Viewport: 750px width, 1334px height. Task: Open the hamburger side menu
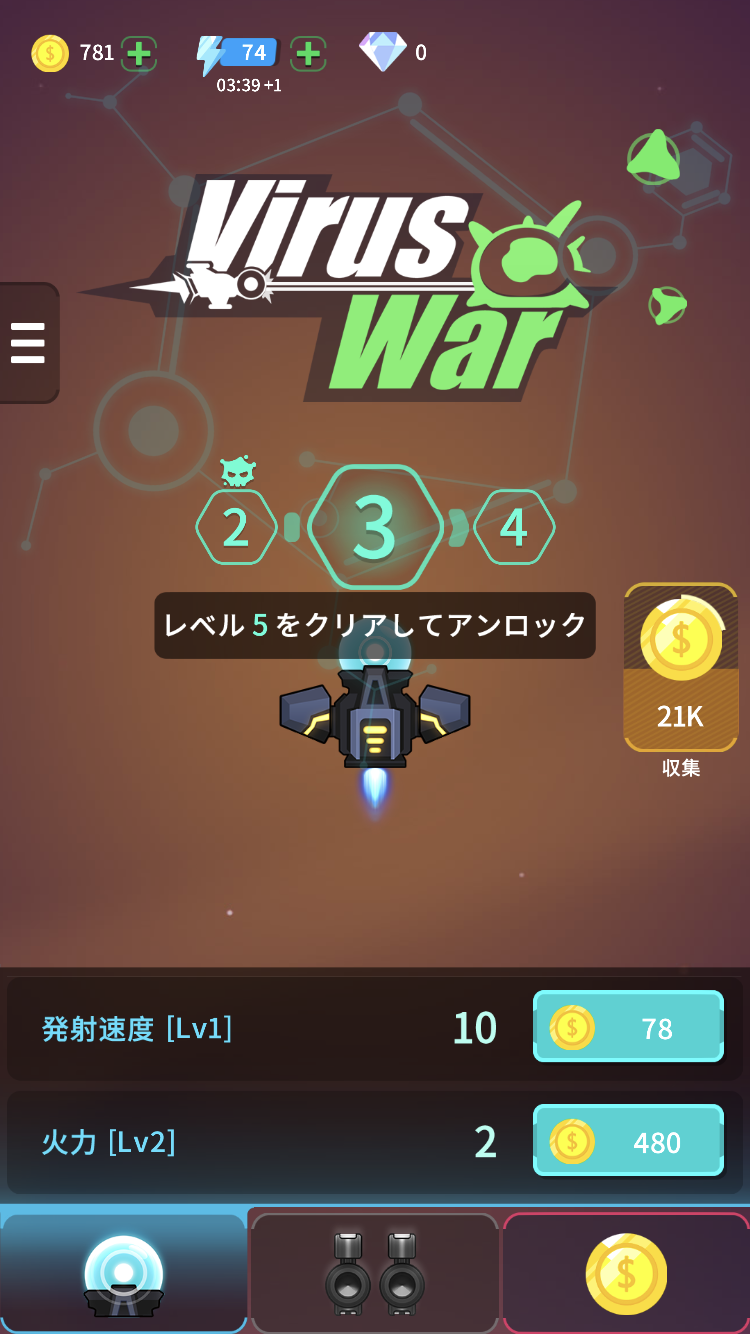pos(28,343)
